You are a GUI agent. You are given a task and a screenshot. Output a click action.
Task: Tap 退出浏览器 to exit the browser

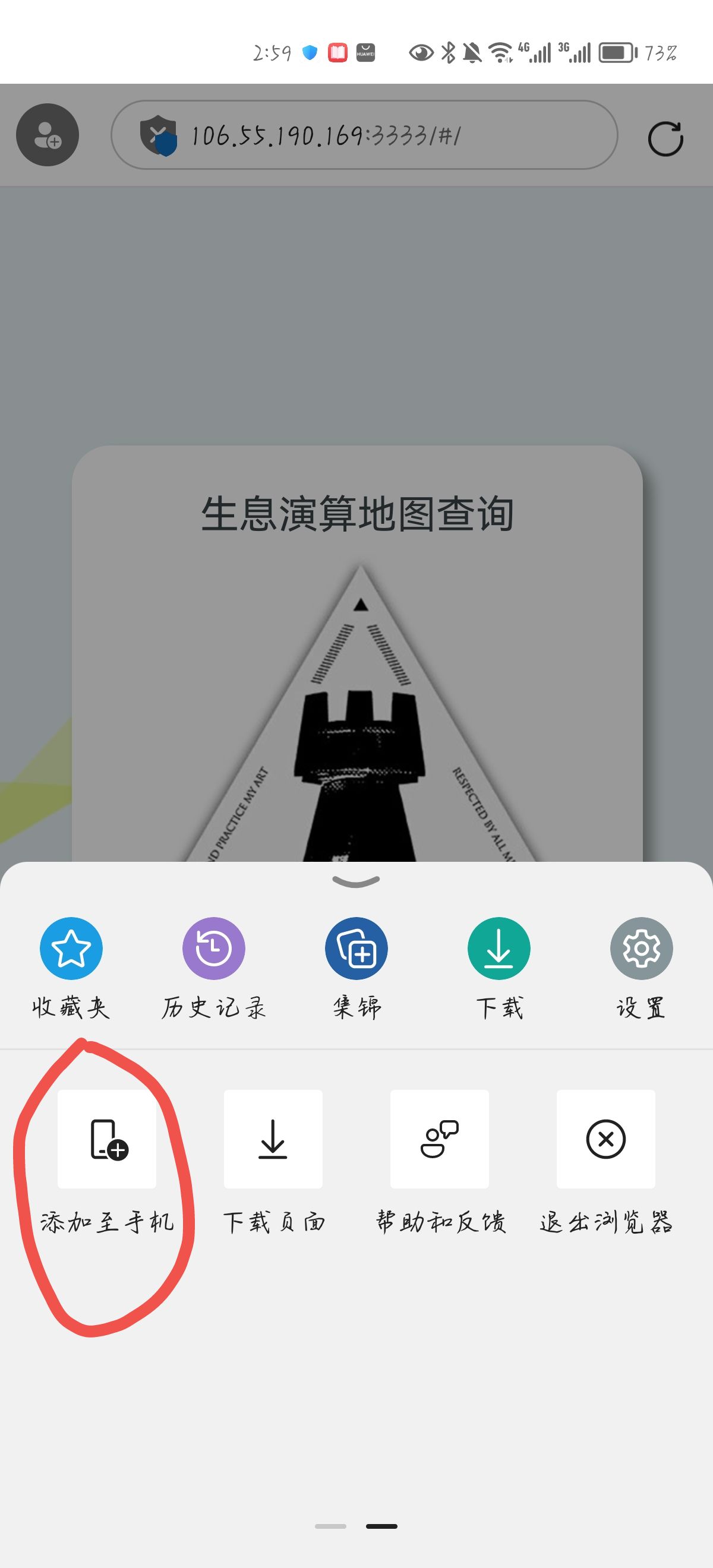click(607, 1219)
